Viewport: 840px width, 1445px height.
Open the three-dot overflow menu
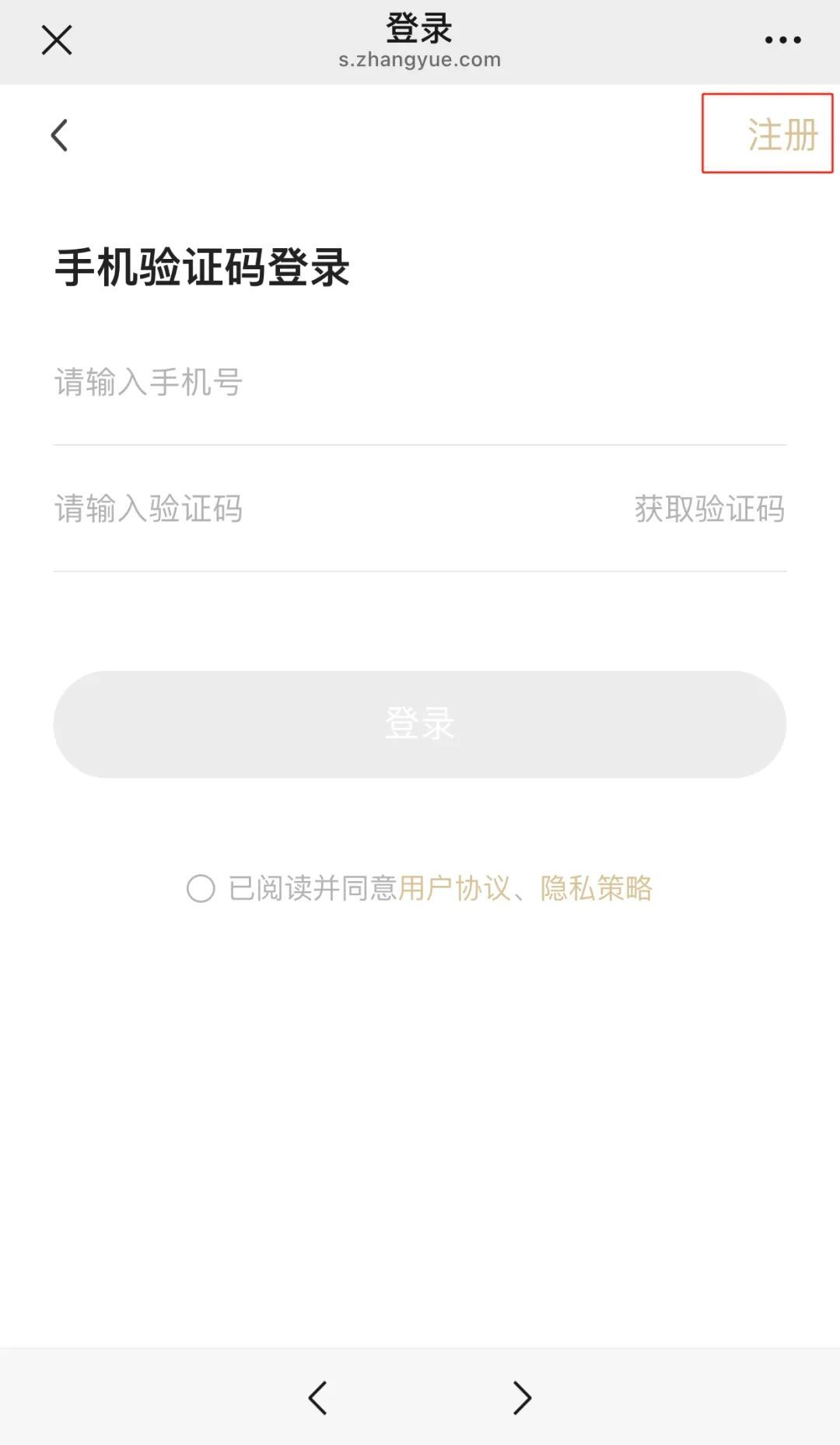coord(782,40)
